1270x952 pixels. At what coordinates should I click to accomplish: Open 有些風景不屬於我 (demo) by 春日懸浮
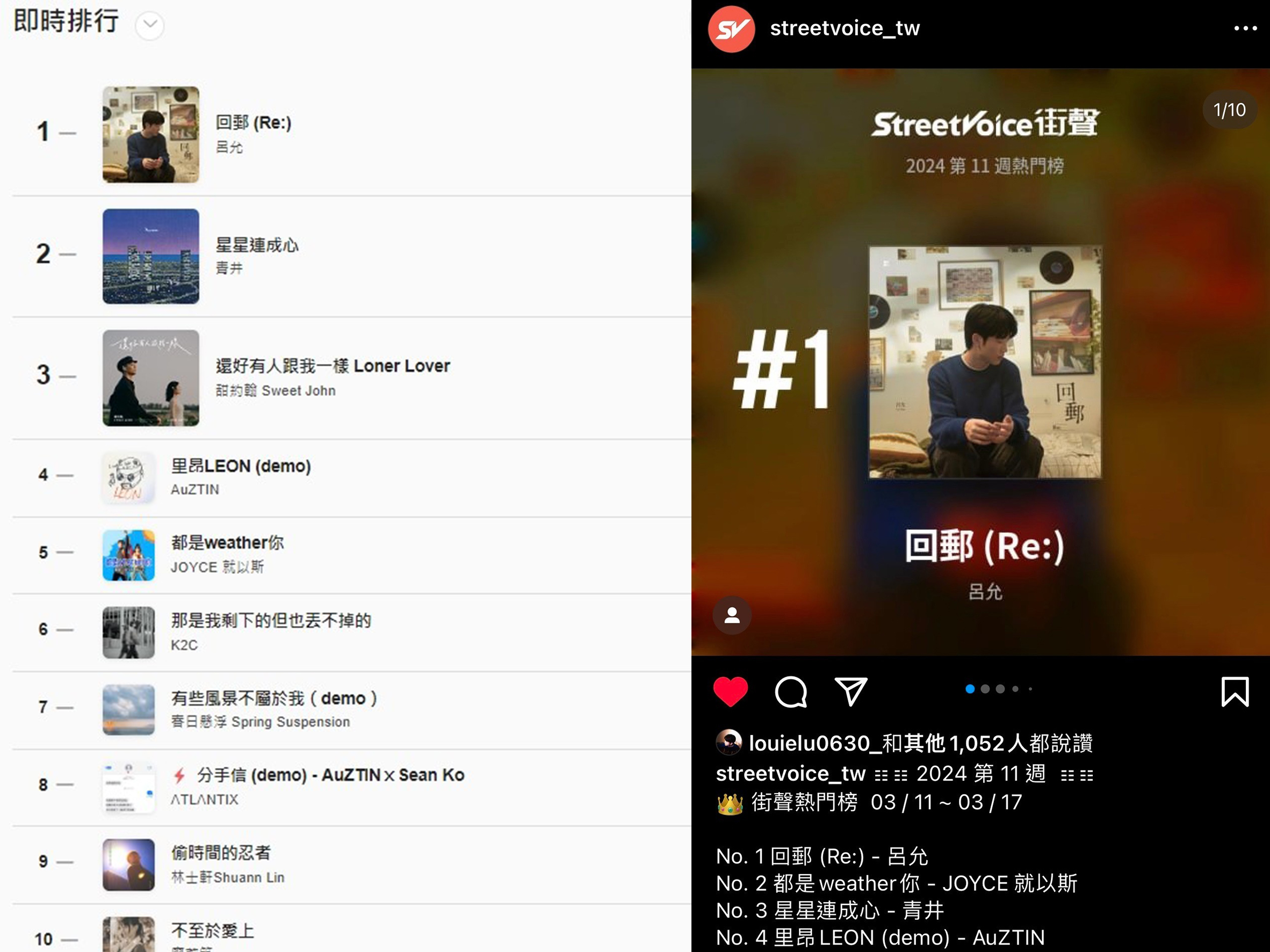click(x=274, y=699)
